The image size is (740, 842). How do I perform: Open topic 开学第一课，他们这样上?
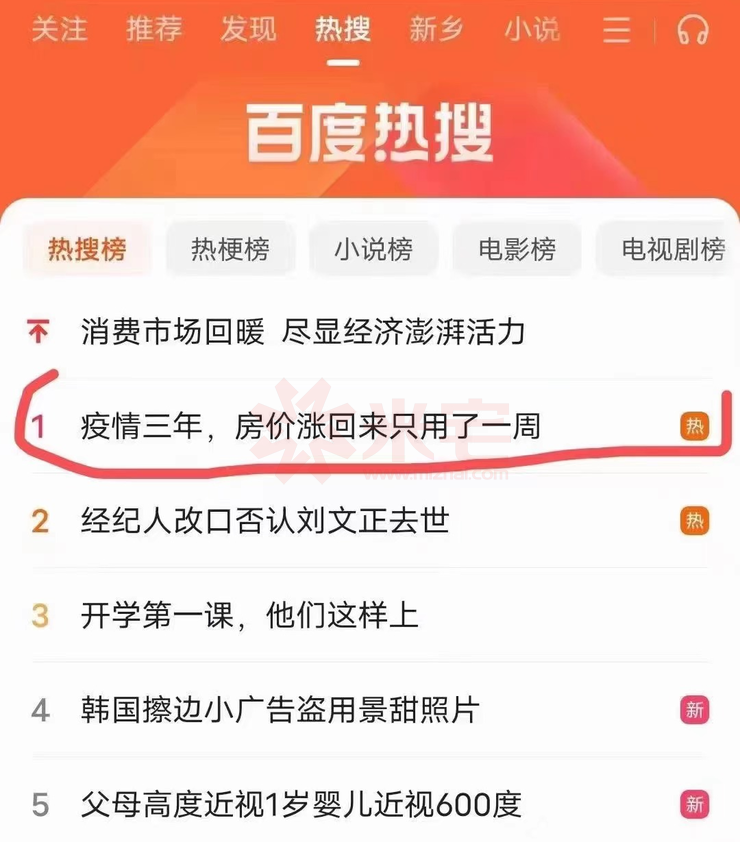point(249,615)
